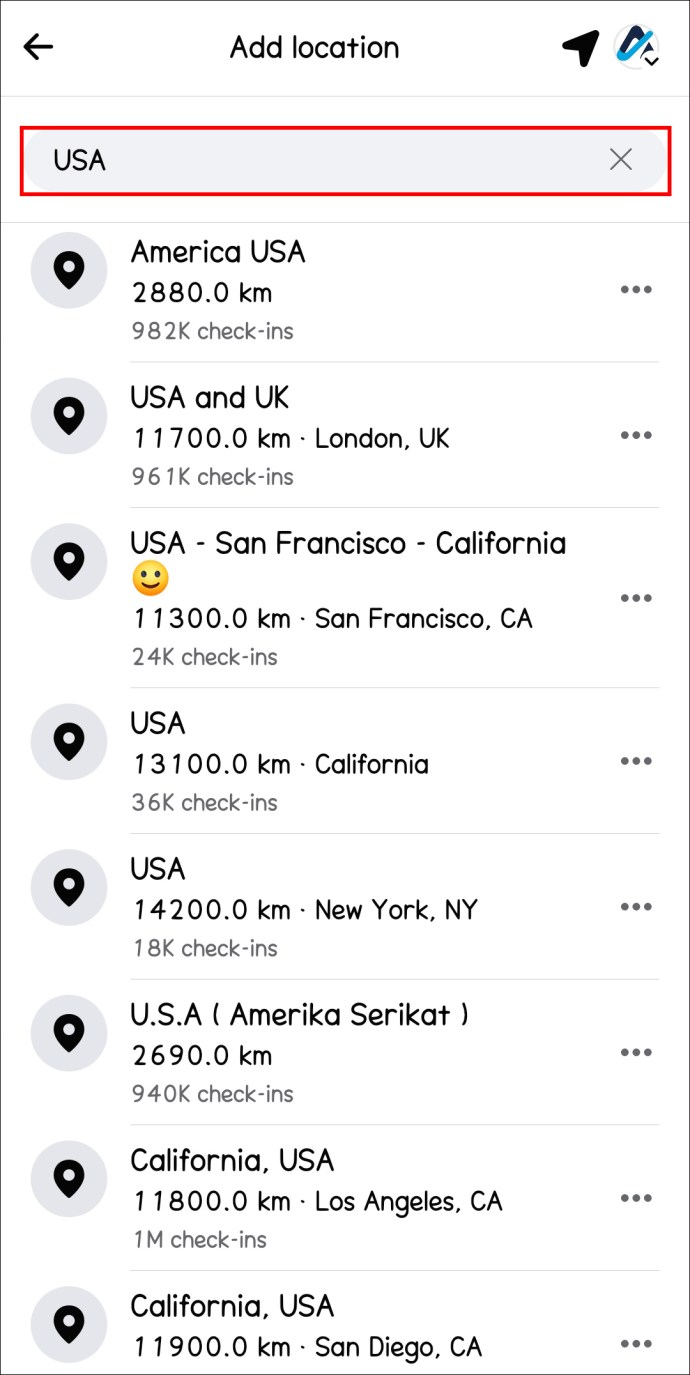Viewport: 690px width, 1375px height.
Task: Select the America USA location
Action: pos(345,290)
